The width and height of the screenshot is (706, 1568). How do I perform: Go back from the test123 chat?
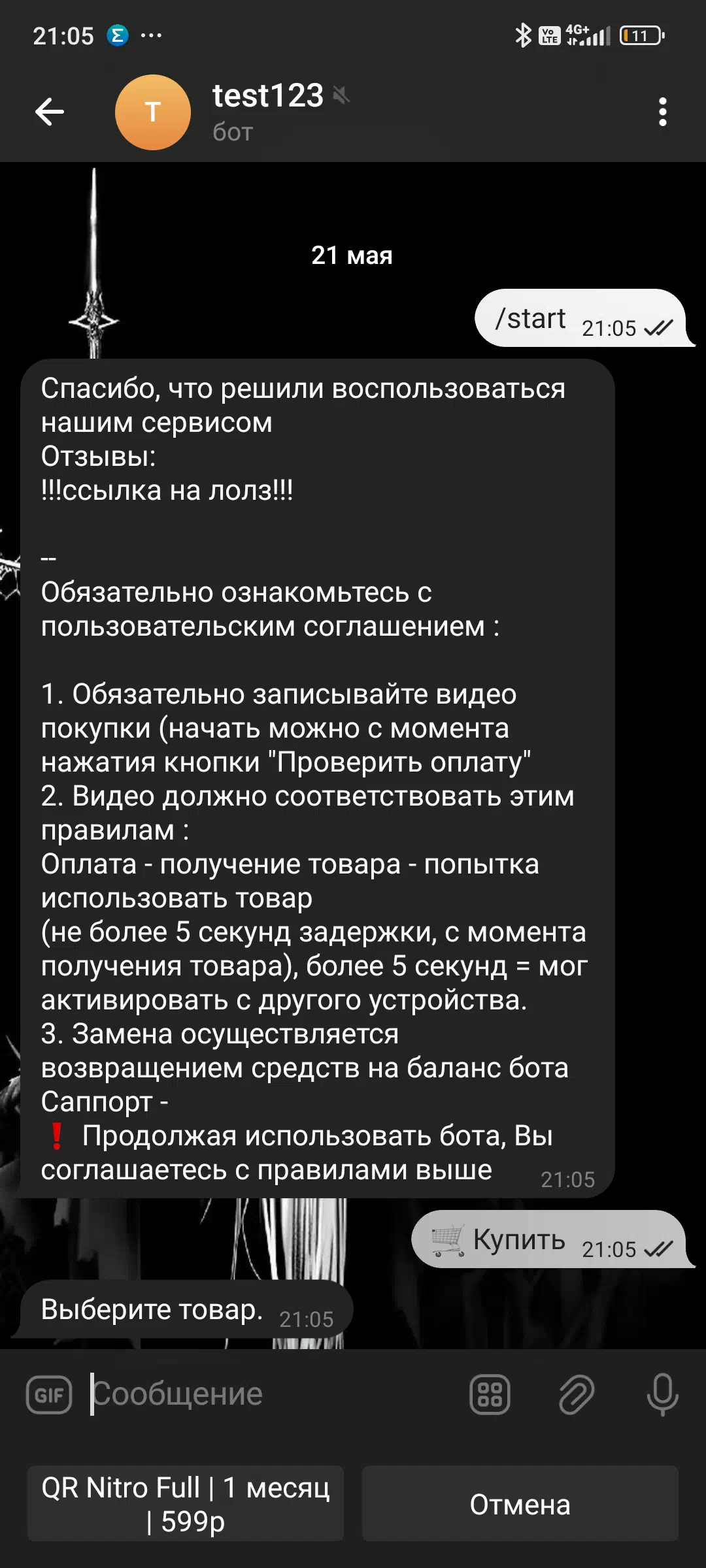(50, 112)
